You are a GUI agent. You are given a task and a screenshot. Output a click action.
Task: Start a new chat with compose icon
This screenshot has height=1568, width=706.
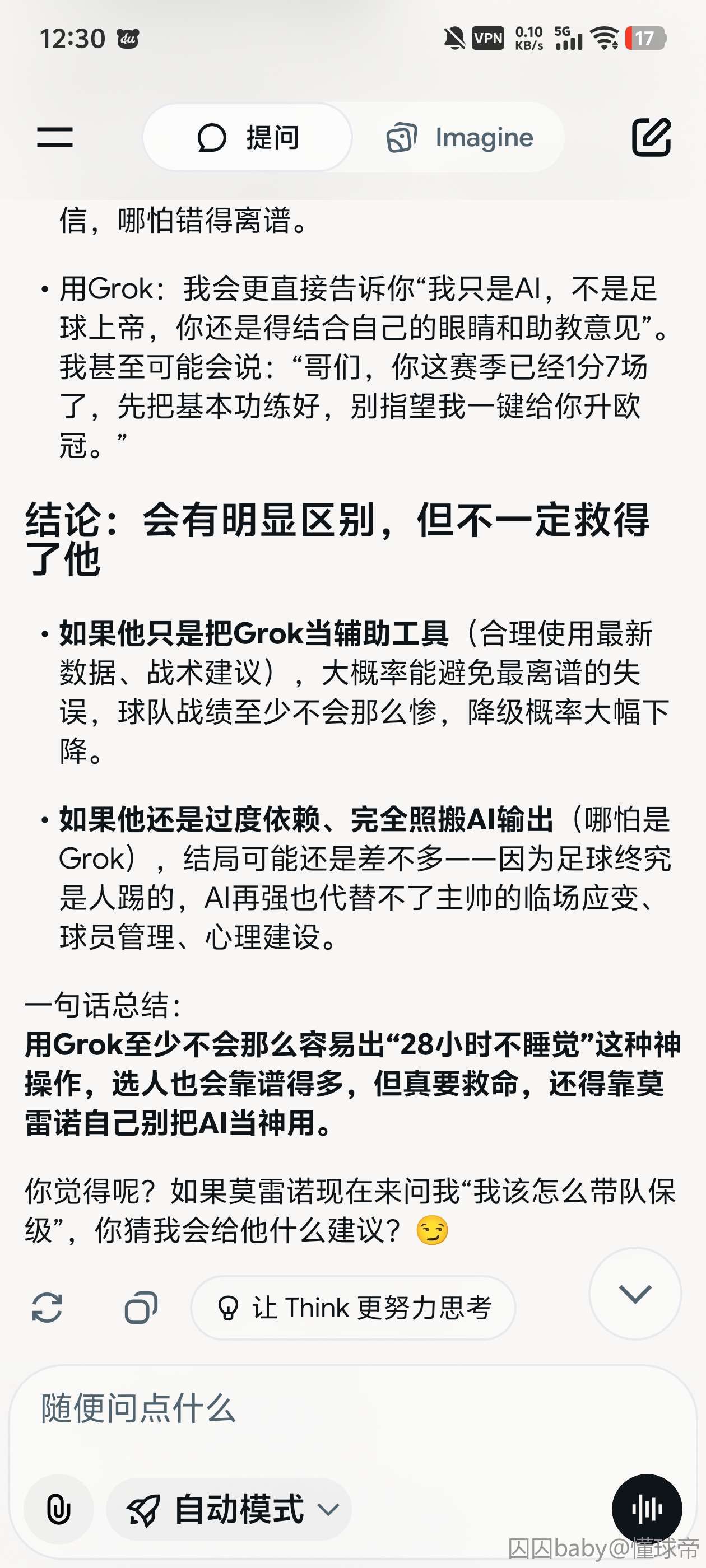[x=651, y=137]
